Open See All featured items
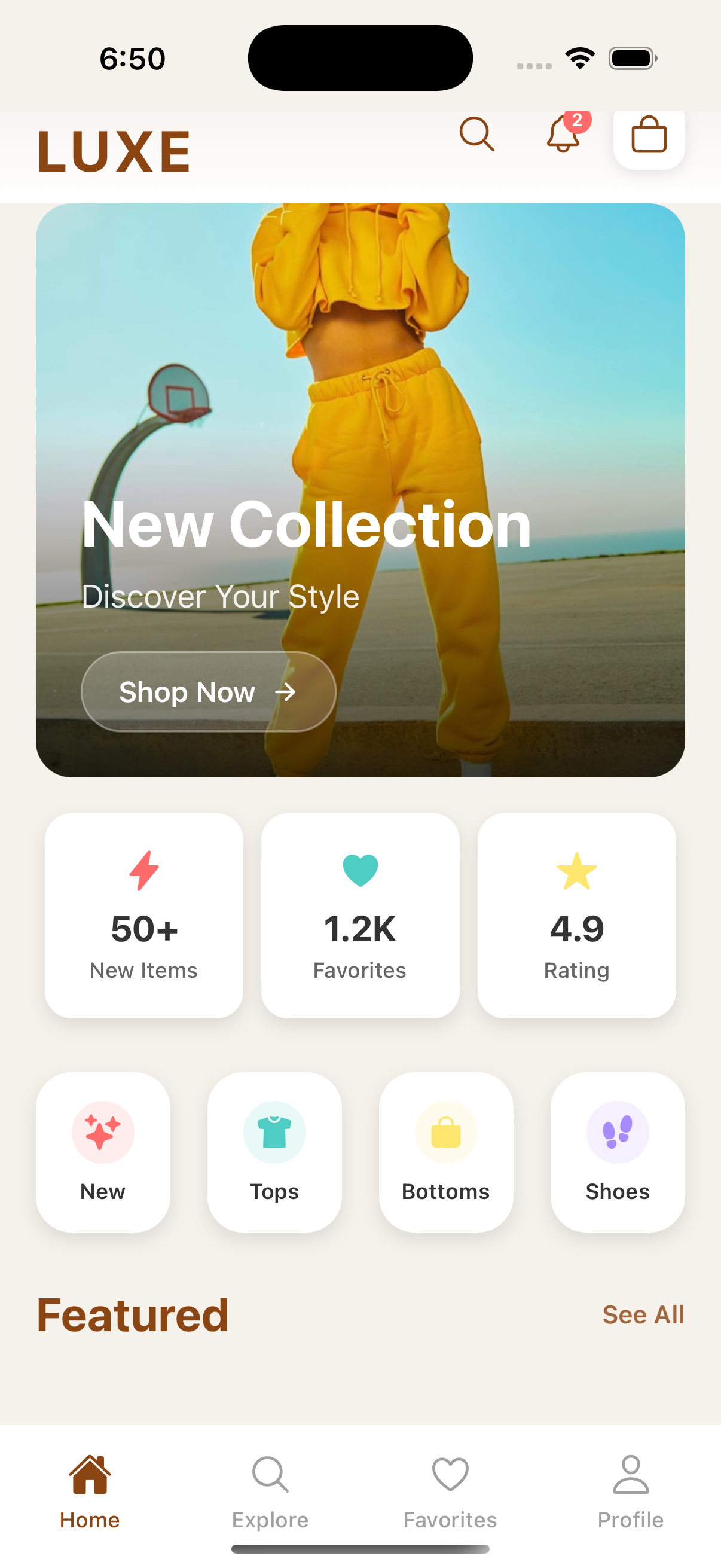The width and height of the screenshot is (721, 1568). (643, 1315)
